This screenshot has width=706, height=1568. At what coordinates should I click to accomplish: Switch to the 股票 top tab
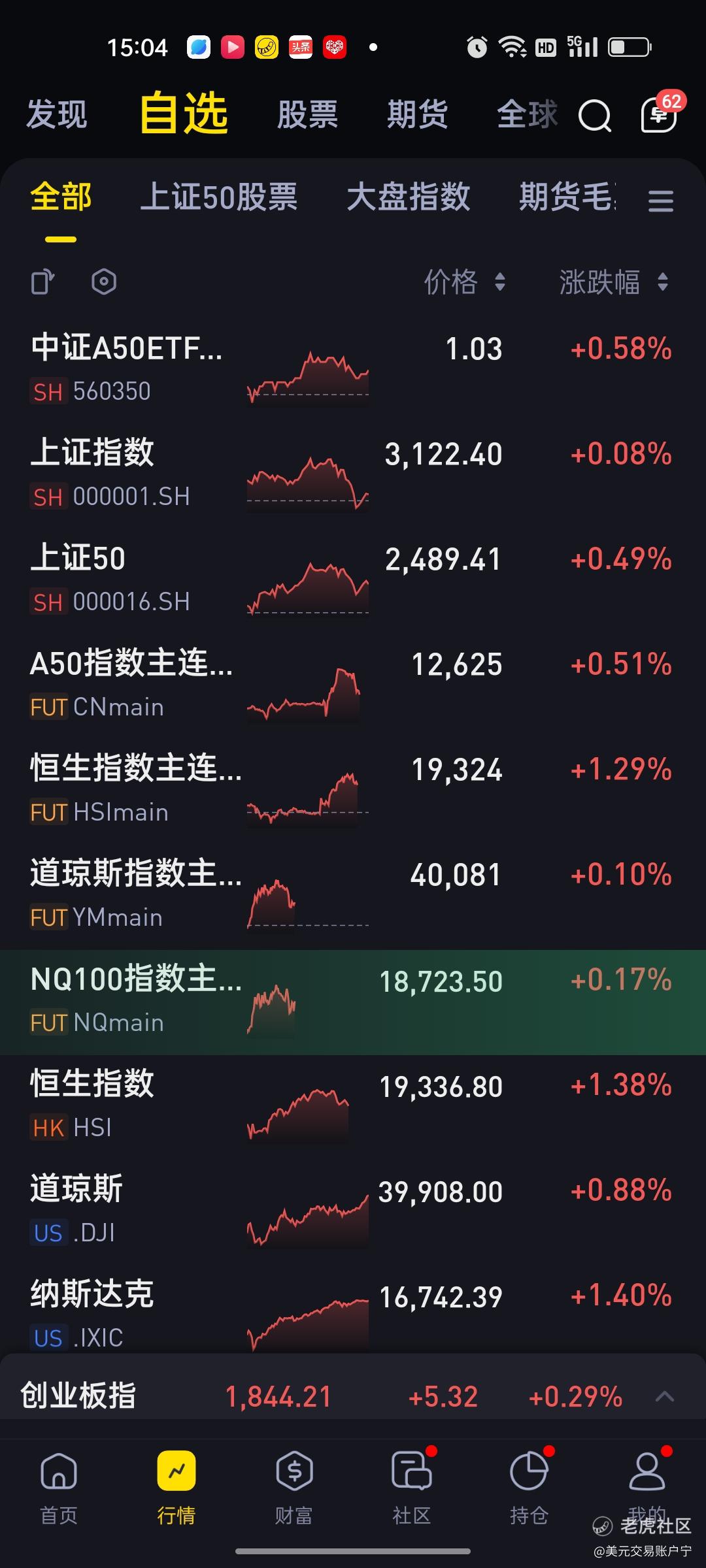[x=307, y=115]
